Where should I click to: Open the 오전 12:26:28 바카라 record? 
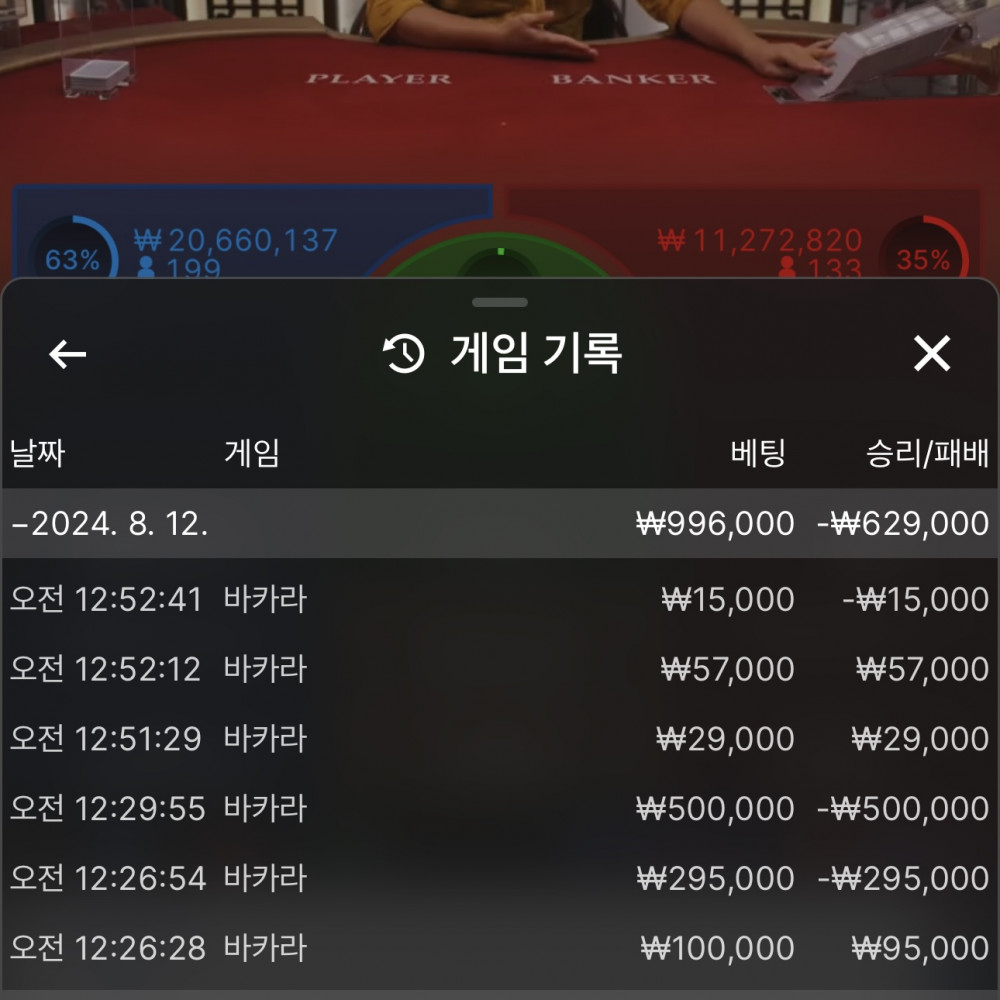[500, 947]
